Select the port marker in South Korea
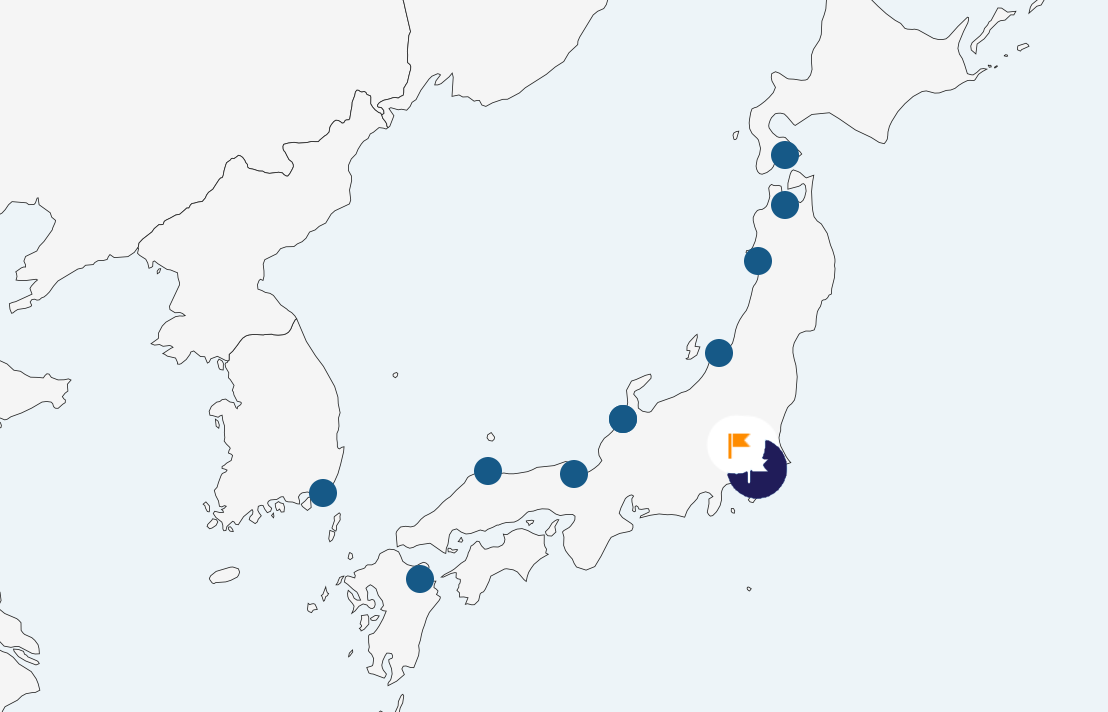 tap(322, 493)
